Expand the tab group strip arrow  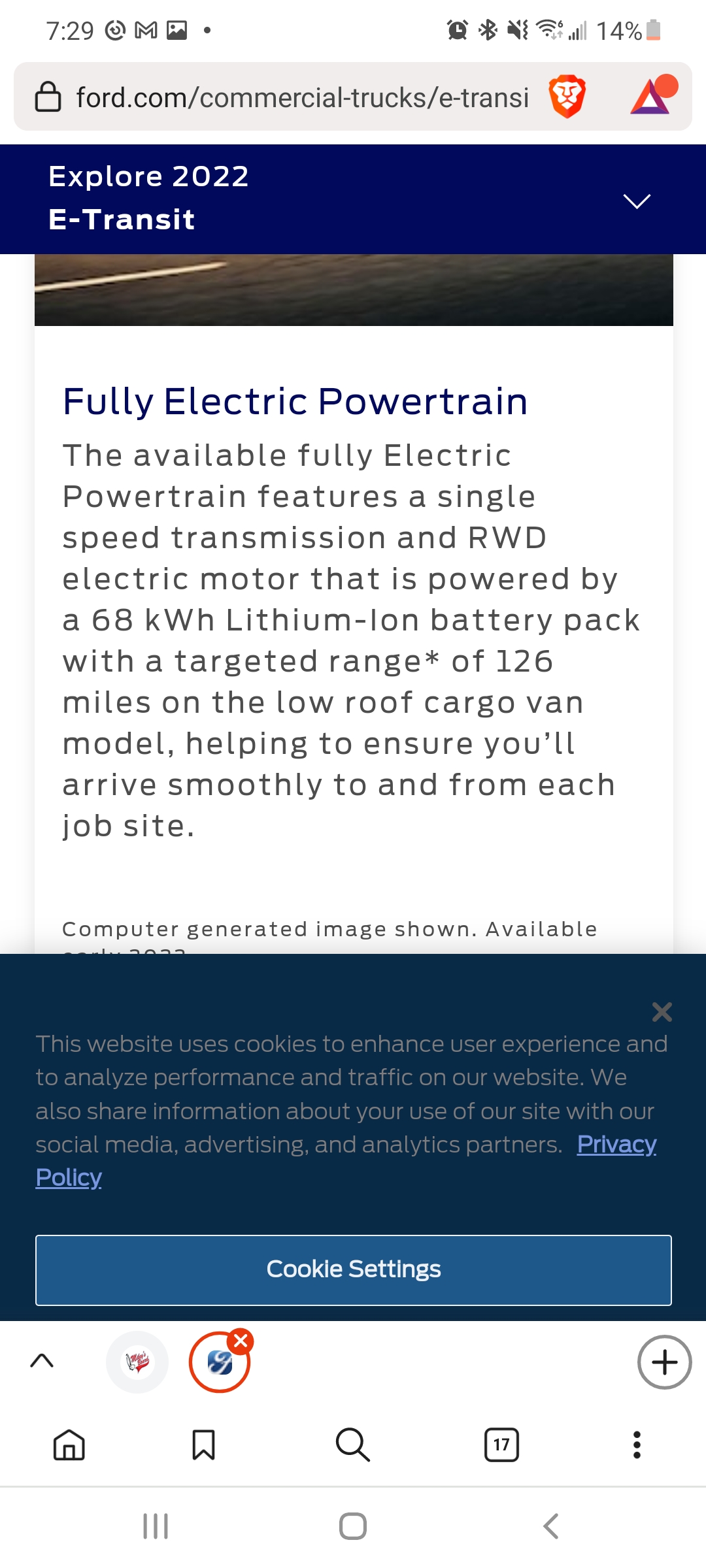[x=42, y=1362]
